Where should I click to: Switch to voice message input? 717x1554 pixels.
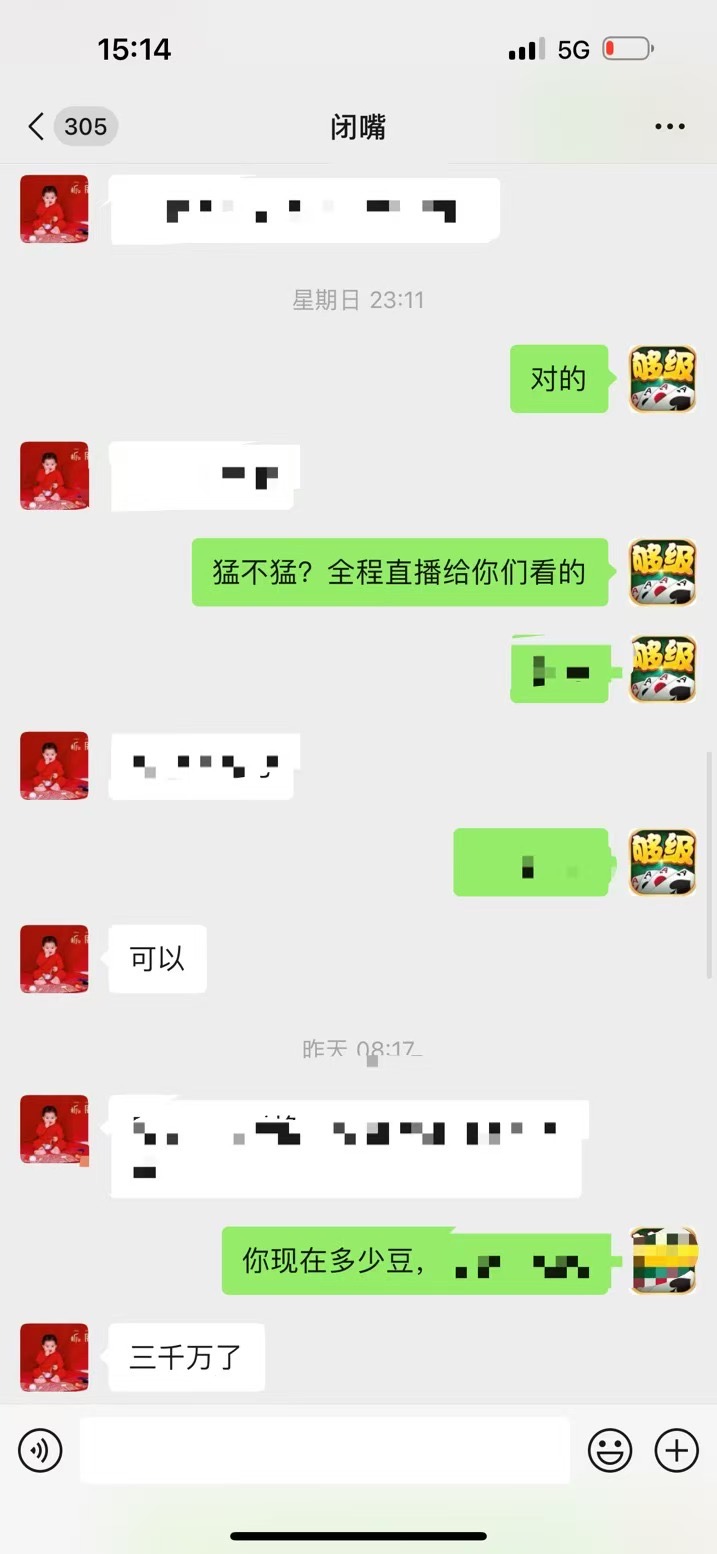[40, 1450]
